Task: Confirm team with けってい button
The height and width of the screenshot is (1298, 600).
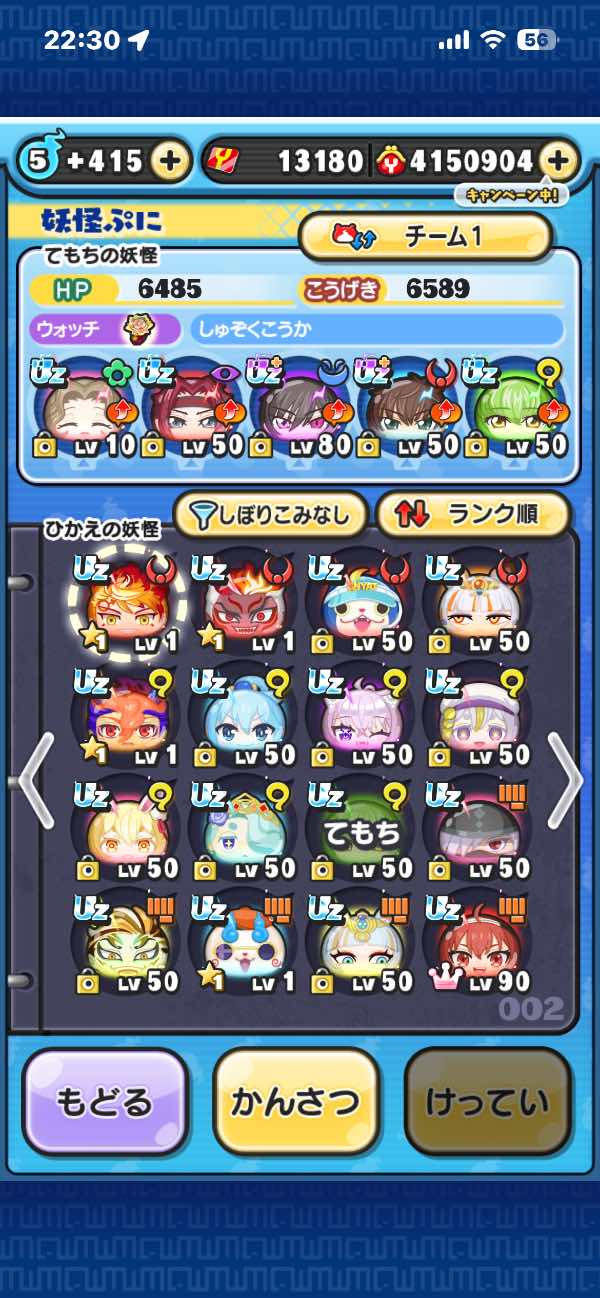Action: tap(488, 1101)
